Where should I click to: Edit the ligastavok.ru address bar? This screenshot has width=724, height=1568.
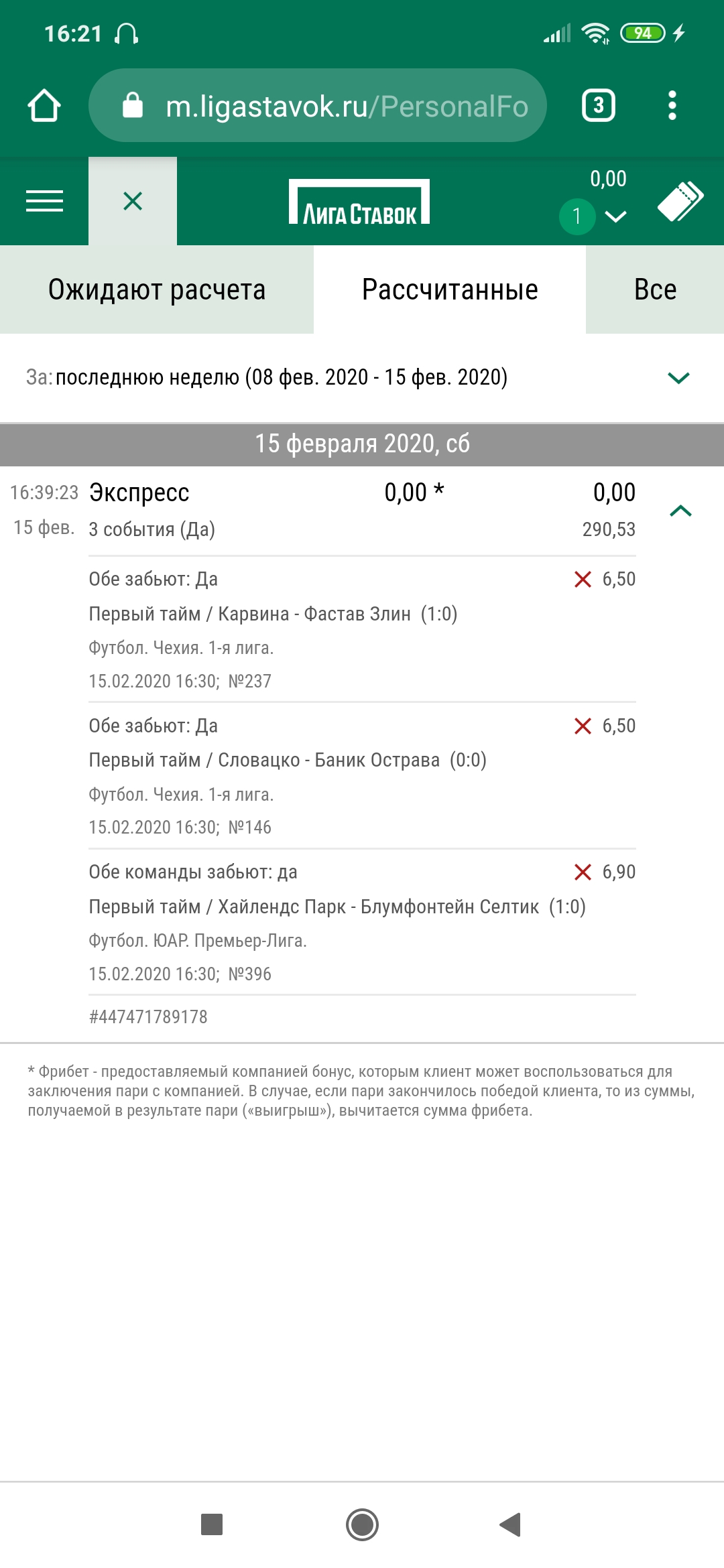pyautogui.click(x=318, y=106)
